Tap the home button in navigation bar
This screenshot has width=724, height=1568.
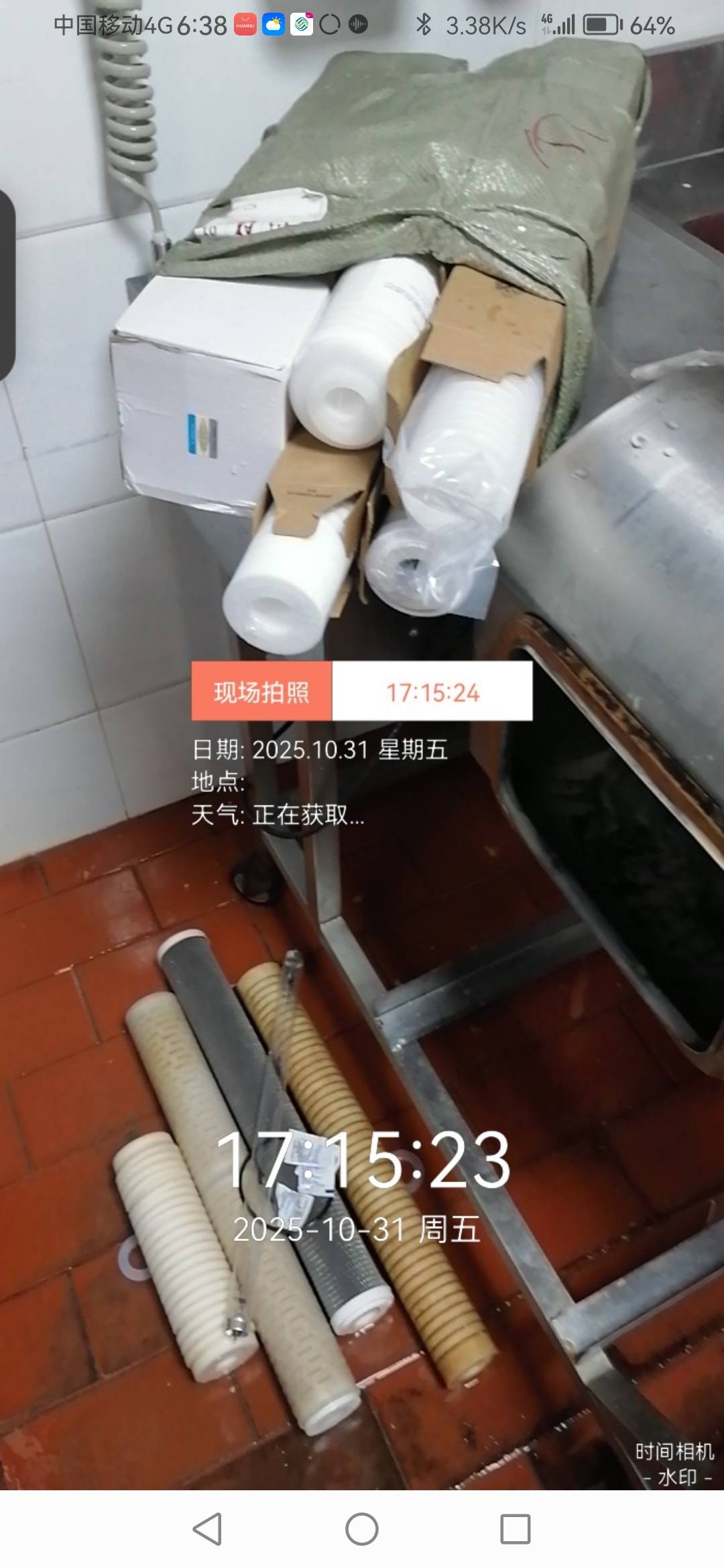pos(362,1529)
